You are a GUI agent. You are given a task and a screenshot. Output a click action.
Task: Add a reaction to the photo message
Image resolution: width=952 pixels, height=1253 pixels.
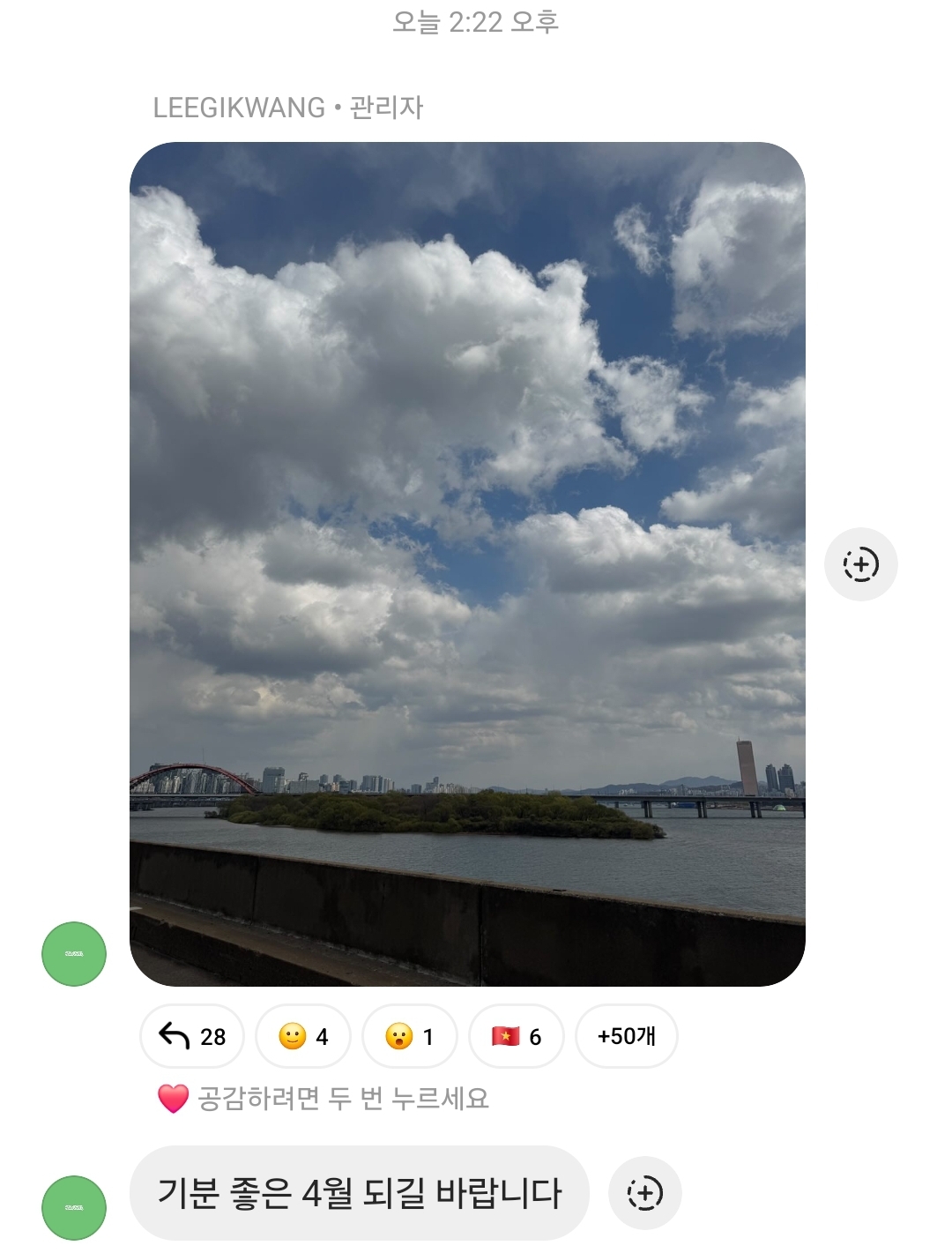click(x=860, y=564)
